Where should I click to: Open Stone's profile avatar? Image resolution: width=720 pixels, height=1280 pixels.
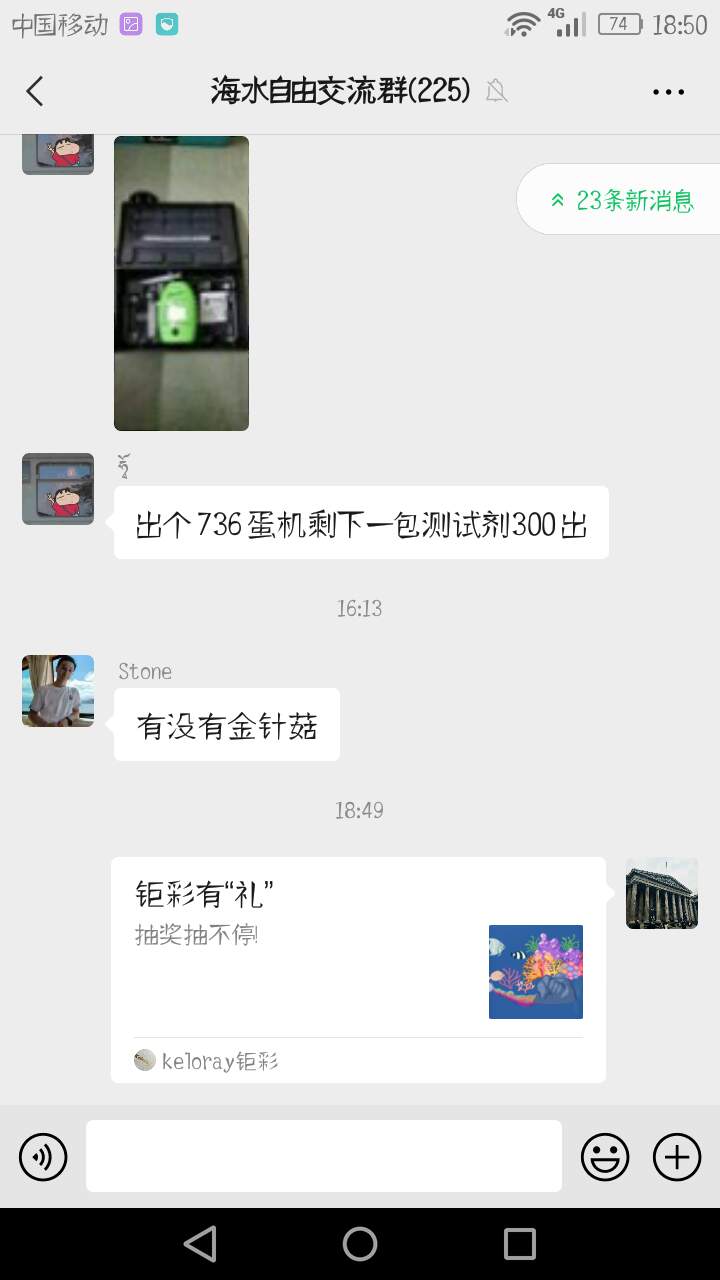coord(58,691)
